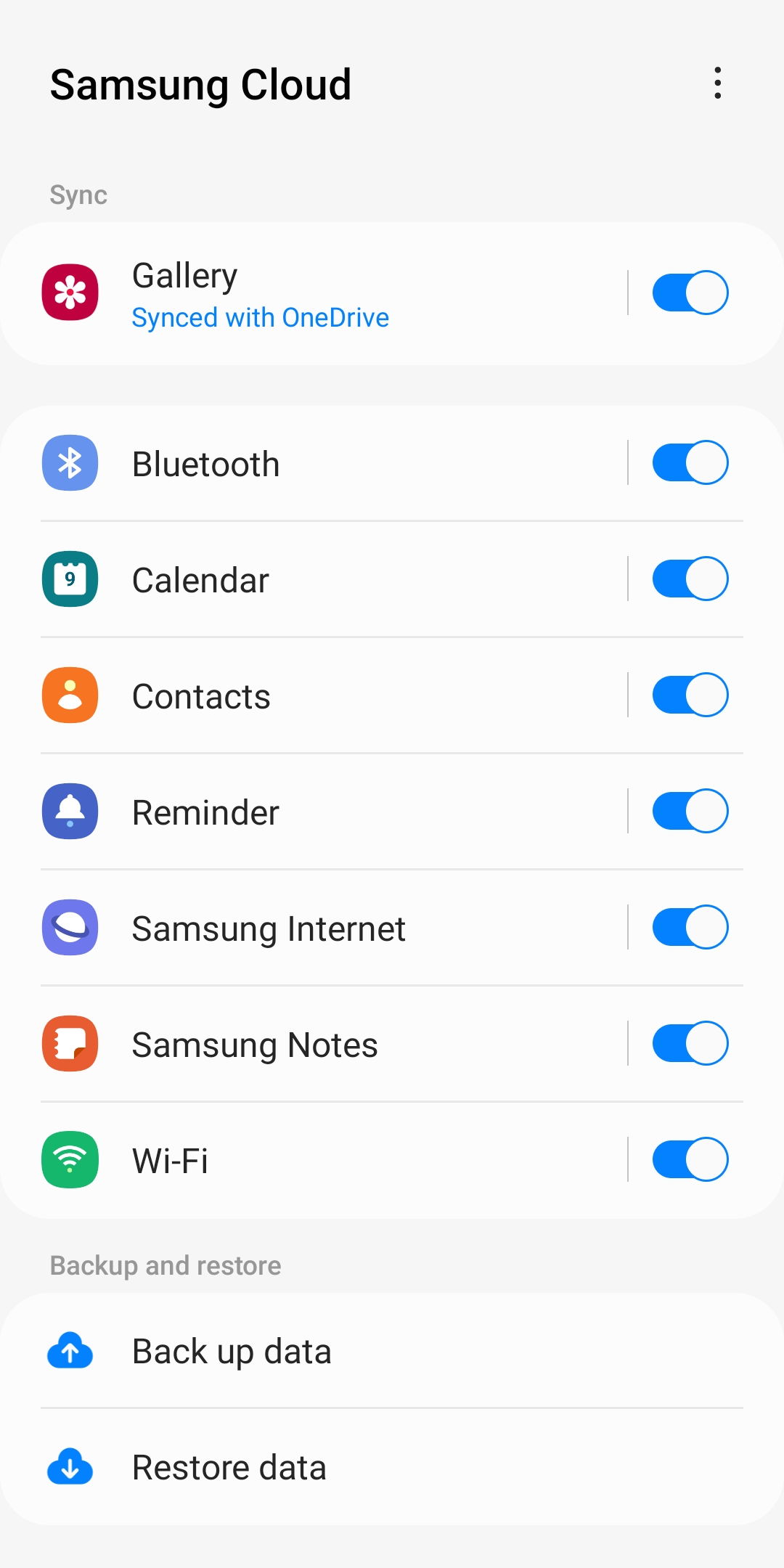Open Back up data

(232, 1352)
